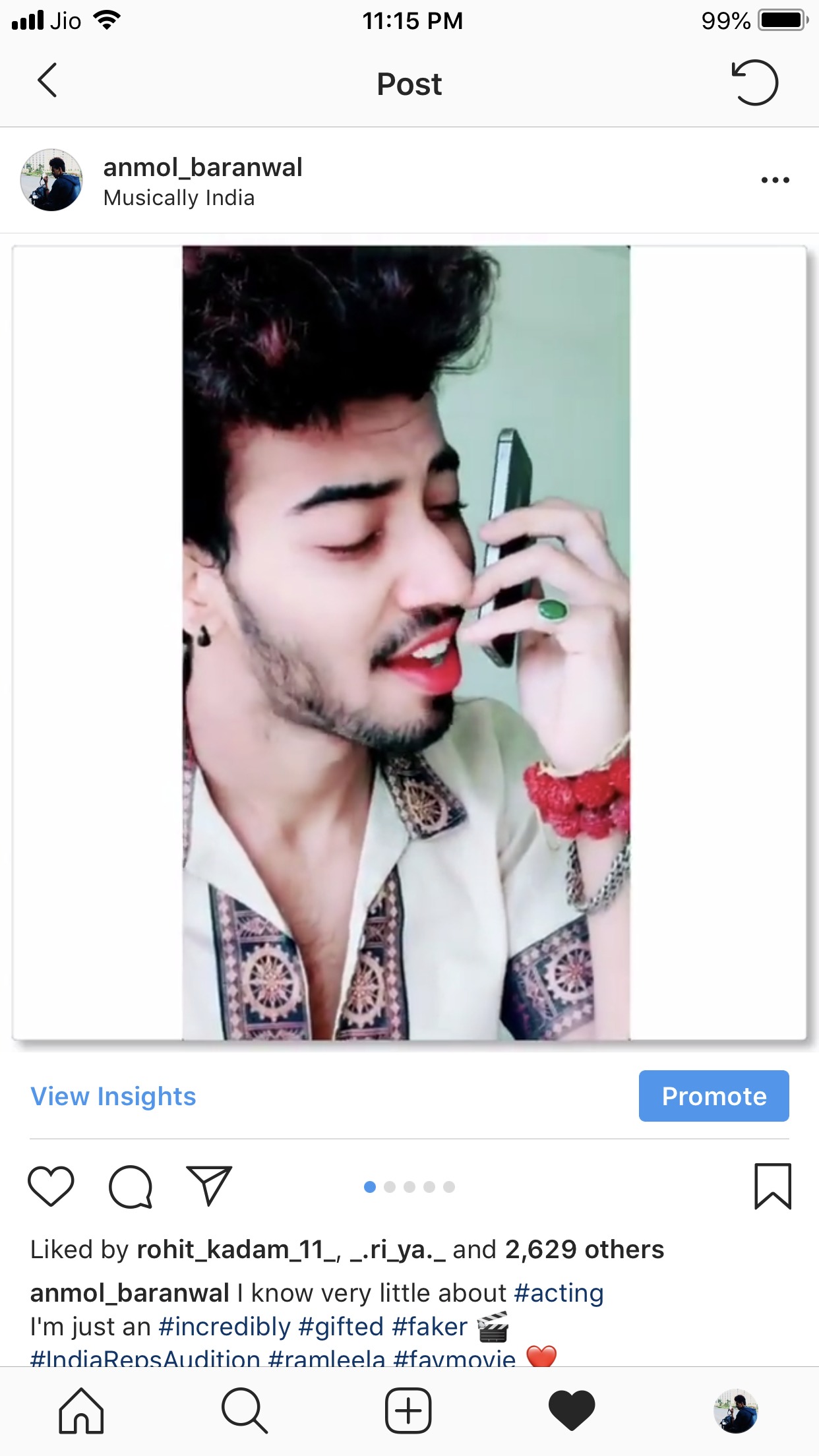Share the post via the paper plane icon
The width and height of the screenshot is (819, 1456).
point(209,1186)
